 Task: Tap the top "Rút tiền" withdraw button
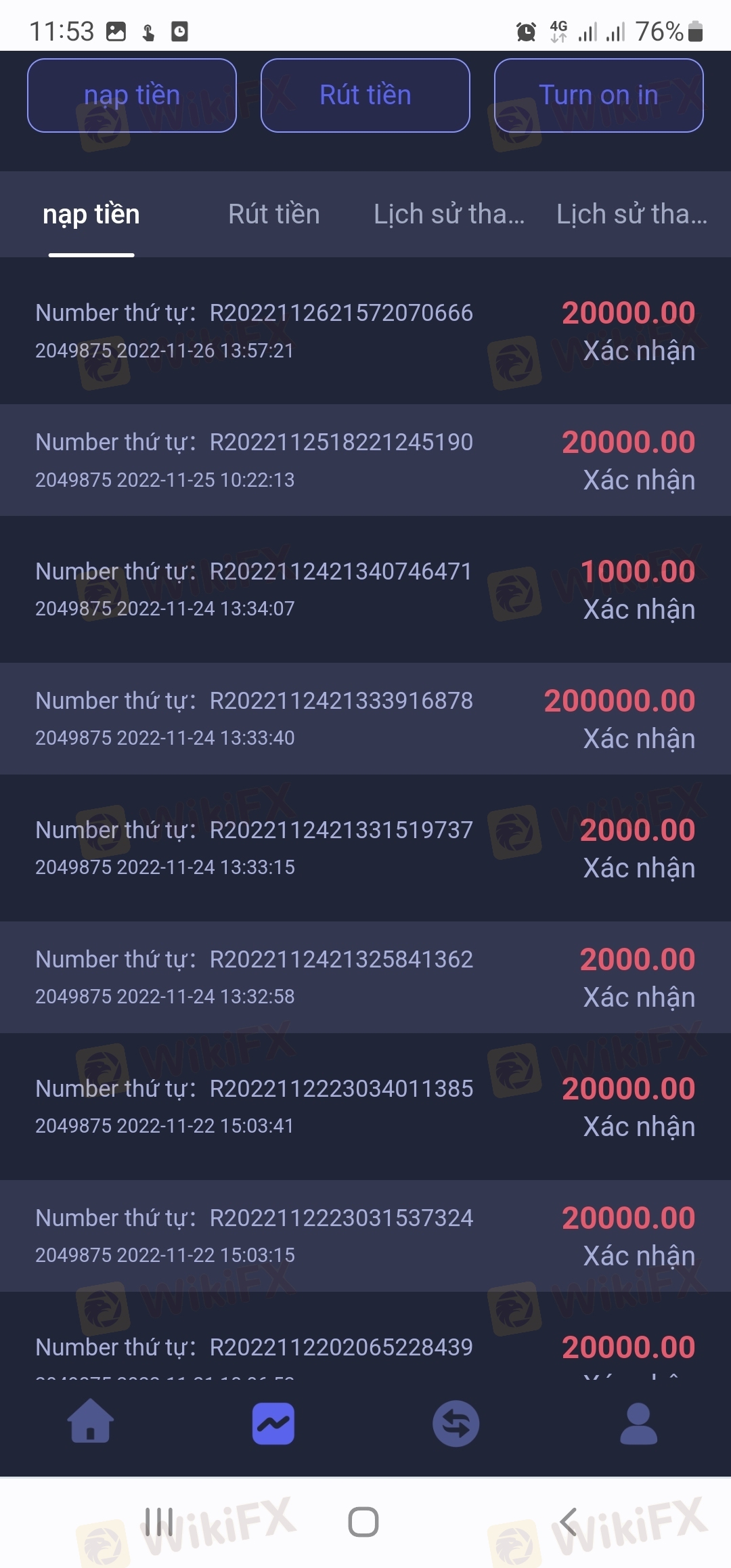click(365, 95)
